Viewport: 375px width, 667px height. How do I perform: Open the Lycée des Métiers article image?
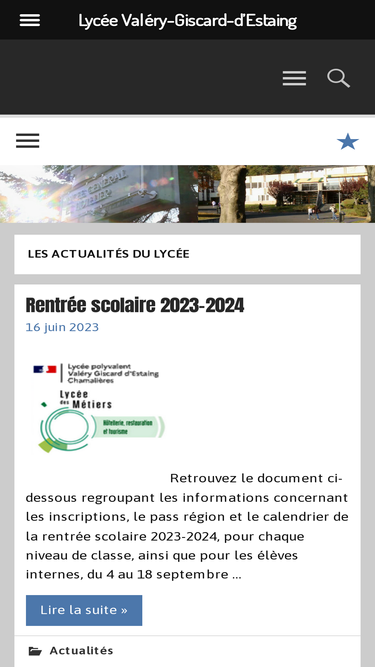pos(99,408)
